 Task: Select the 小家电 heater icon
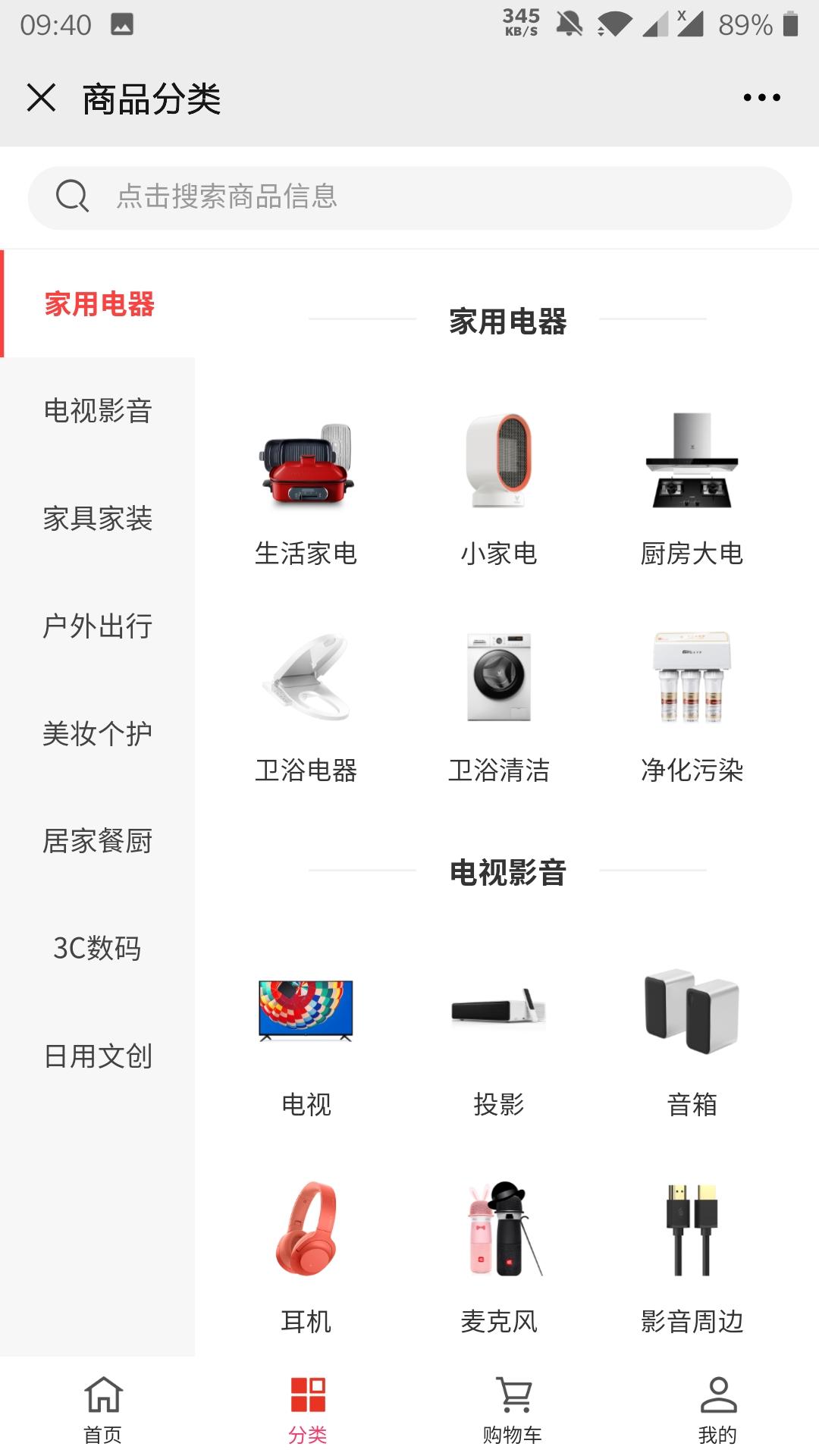500,470
